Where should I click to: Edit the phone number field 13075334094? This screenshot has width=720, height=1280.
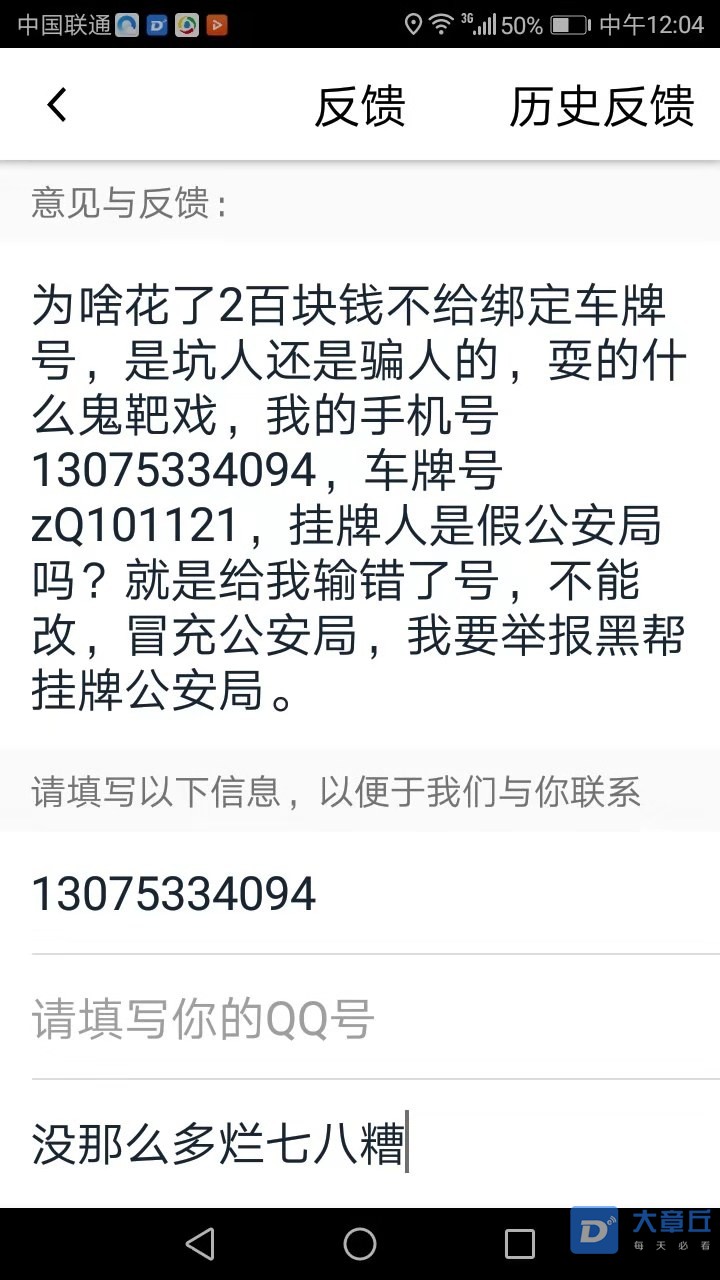(x=360, y=894)
